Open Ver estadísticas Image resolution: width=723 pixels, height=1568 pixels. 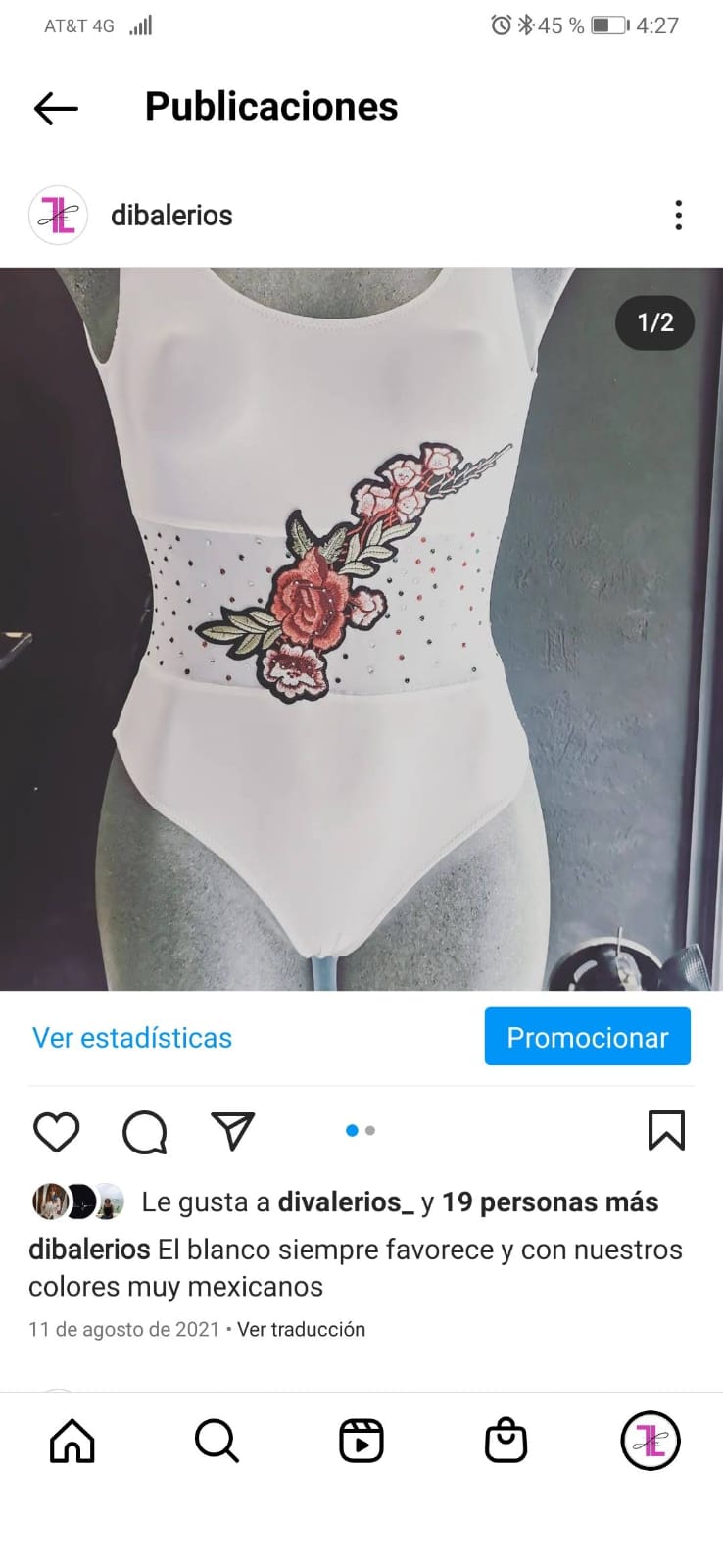[x=132, y=1038]
